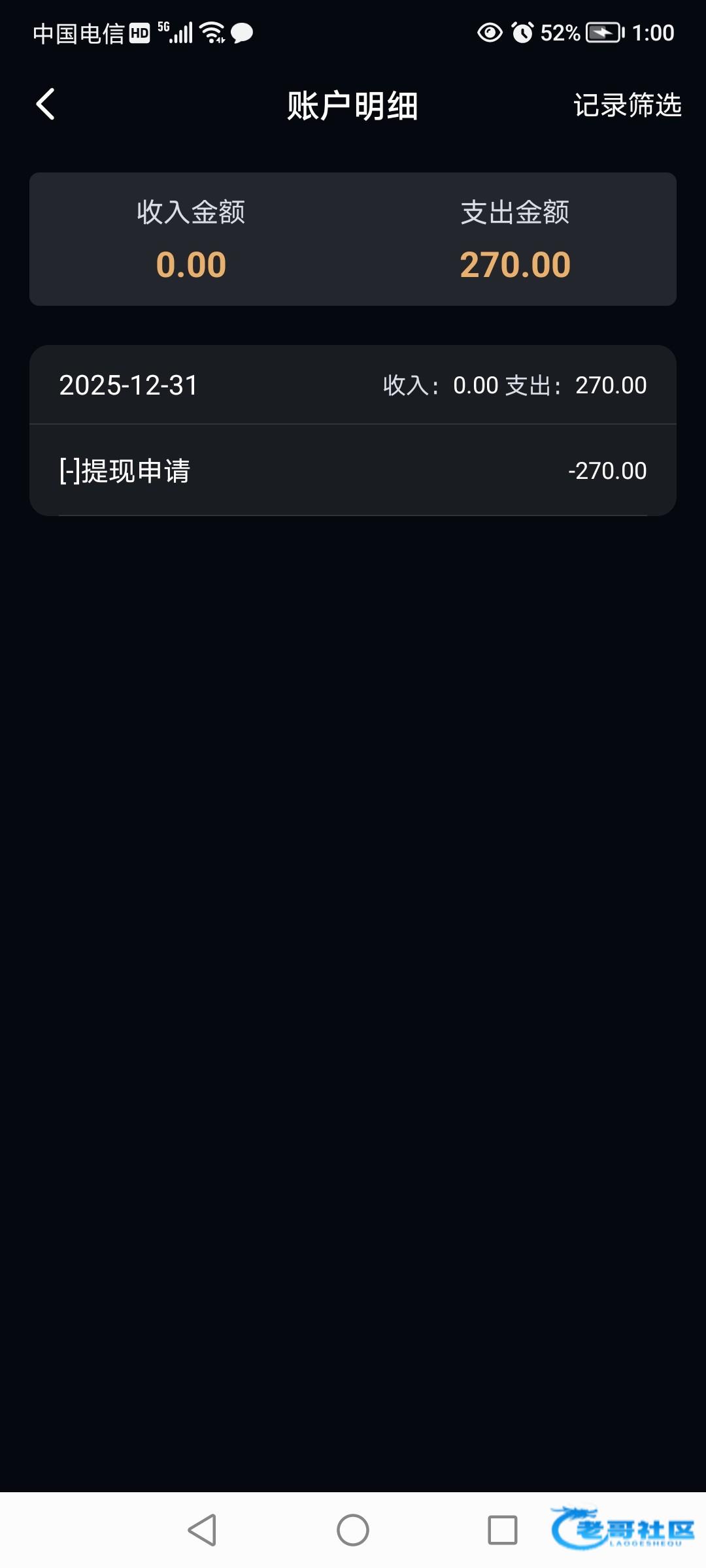Open the 提现申请 -270.00 record
The height and width of the screenshot is (1568, 706).
coord(353,470)
